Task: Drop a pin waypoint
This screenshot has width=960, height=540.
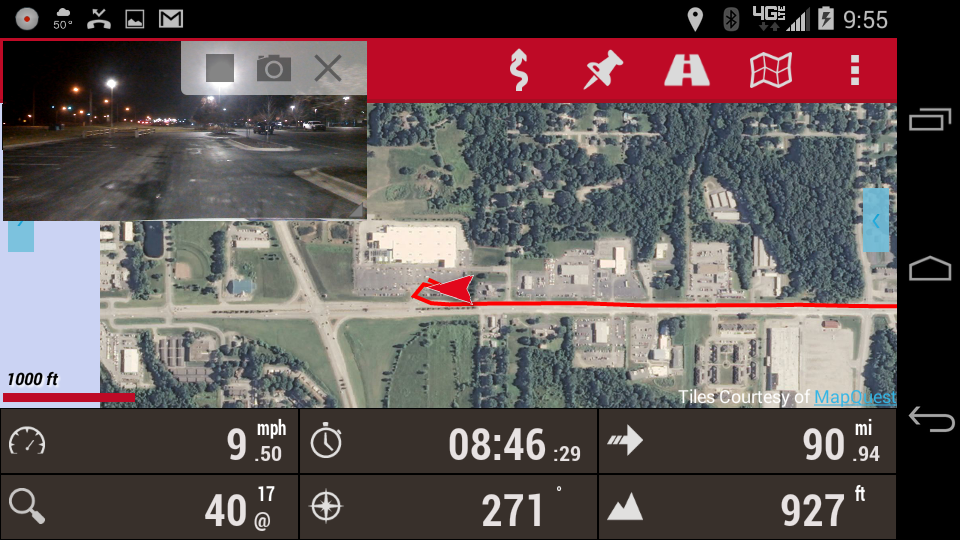Action: point(603,70)
